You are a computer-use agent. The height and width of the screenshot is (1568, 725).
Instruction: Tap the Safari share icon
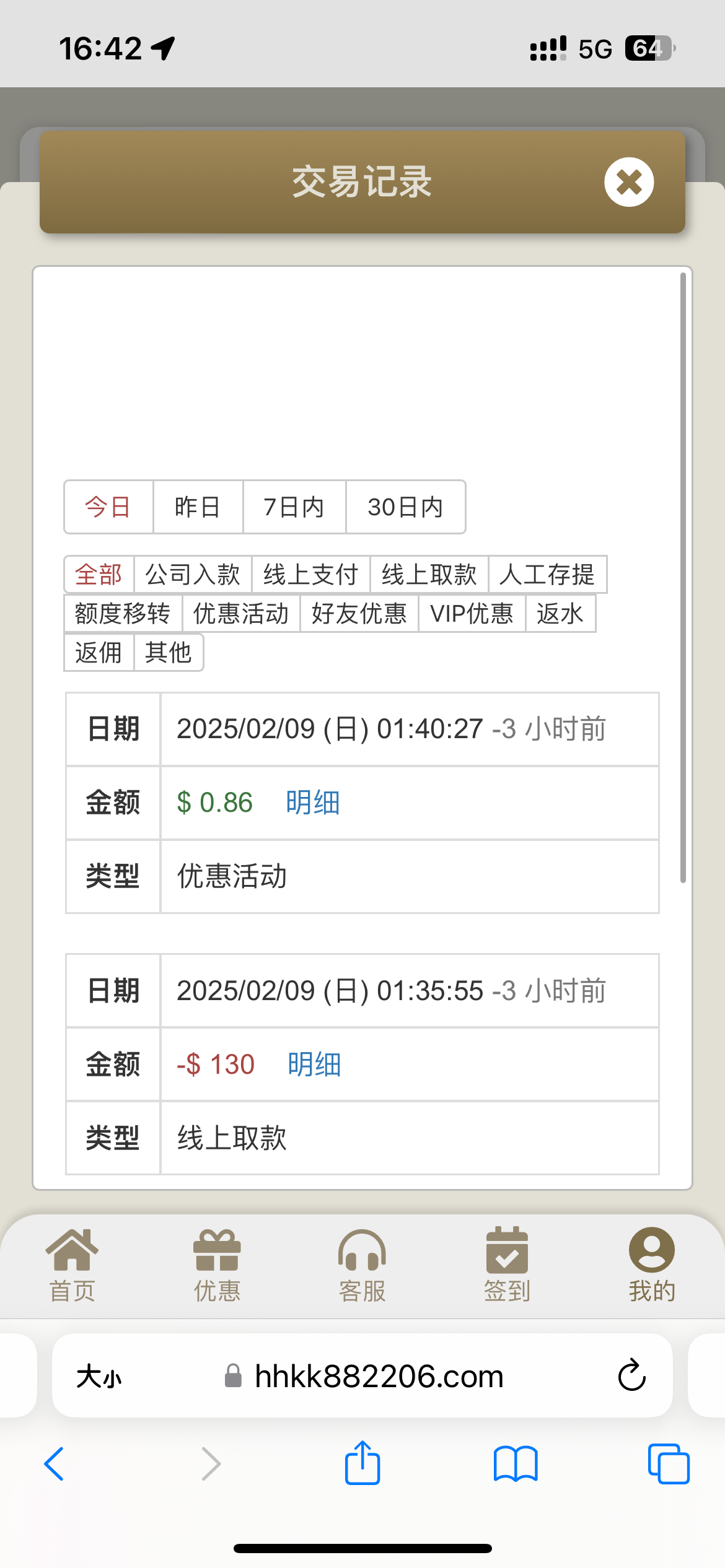point(362,1464)
